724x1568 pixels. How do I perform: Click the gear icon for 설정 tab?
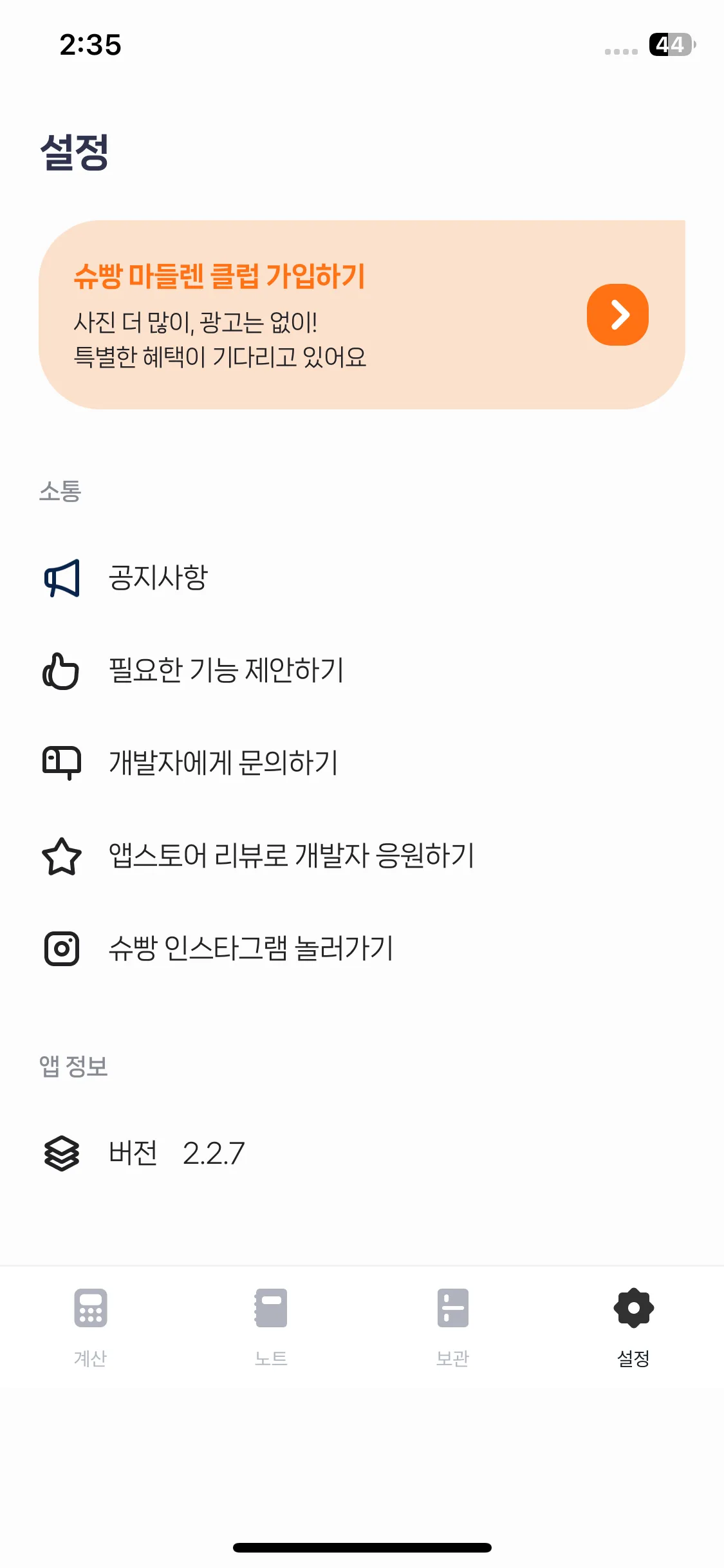click(x=633, y=1308)
